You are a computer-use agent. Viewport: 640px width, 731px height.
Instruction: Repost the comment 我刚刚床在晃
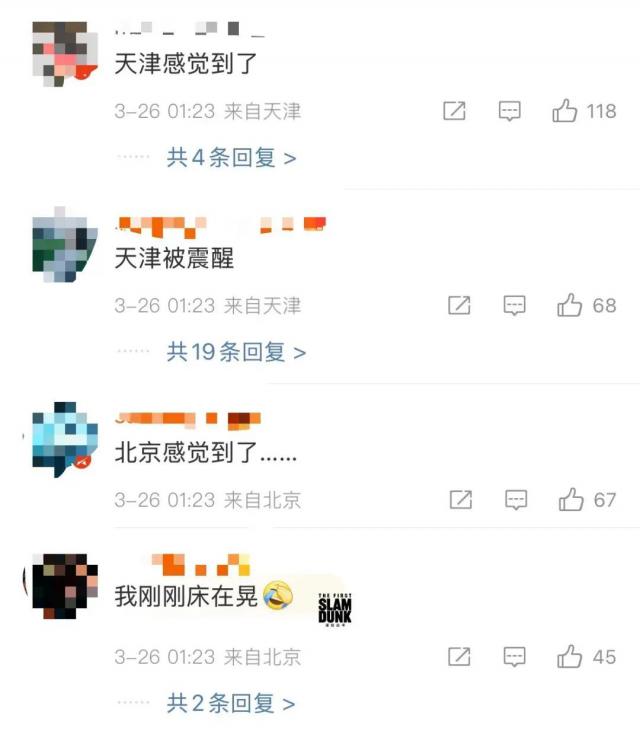[x=459, y=657]
